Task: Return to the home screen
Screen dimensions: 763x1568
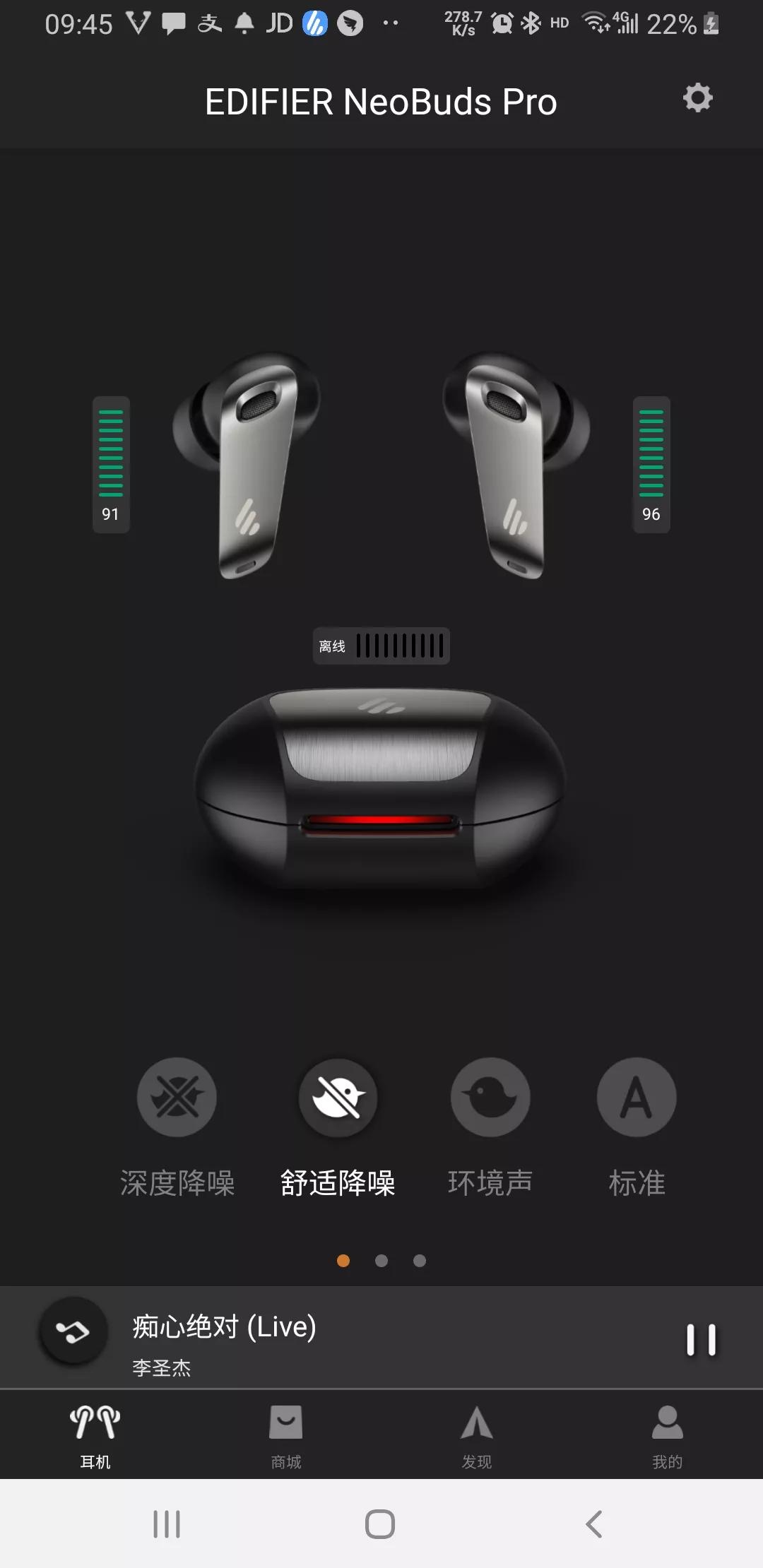Action: (x=380, y=1524)
